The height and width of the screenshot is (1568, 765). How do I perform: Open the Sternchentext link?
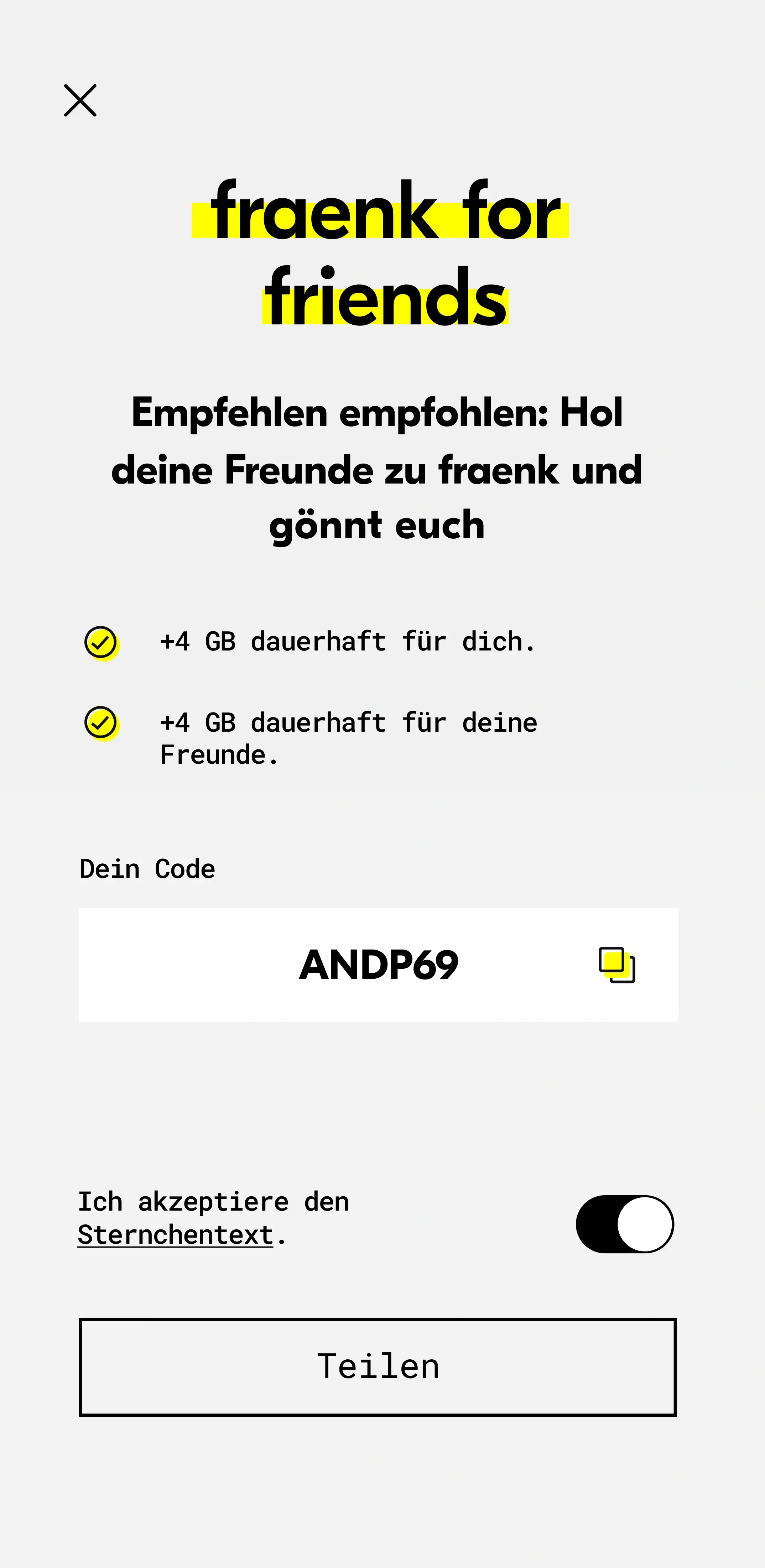click(x=176, y=1235)
